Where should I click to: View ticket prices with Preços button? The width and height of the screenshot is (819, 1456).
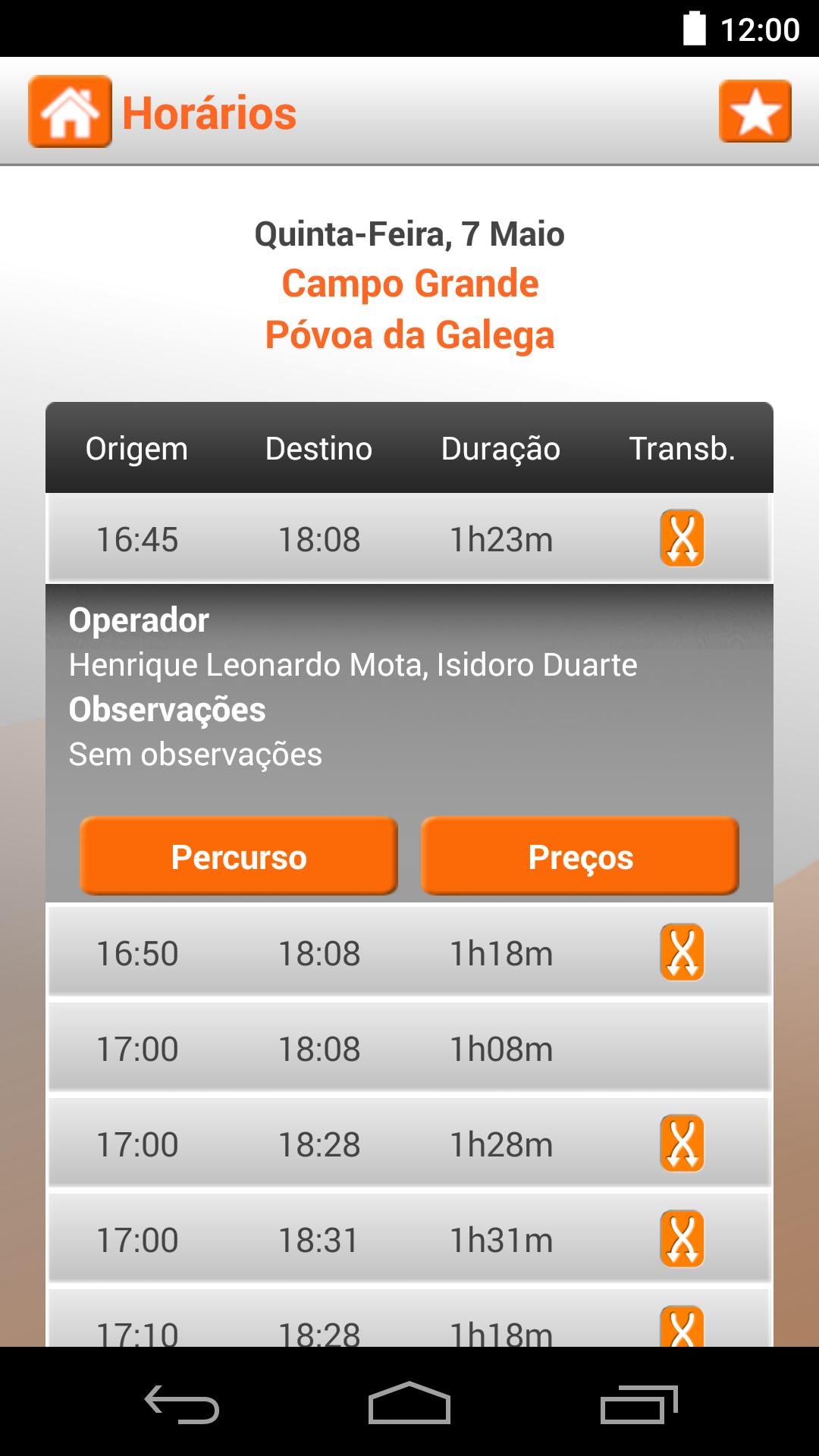pos(580,856)
